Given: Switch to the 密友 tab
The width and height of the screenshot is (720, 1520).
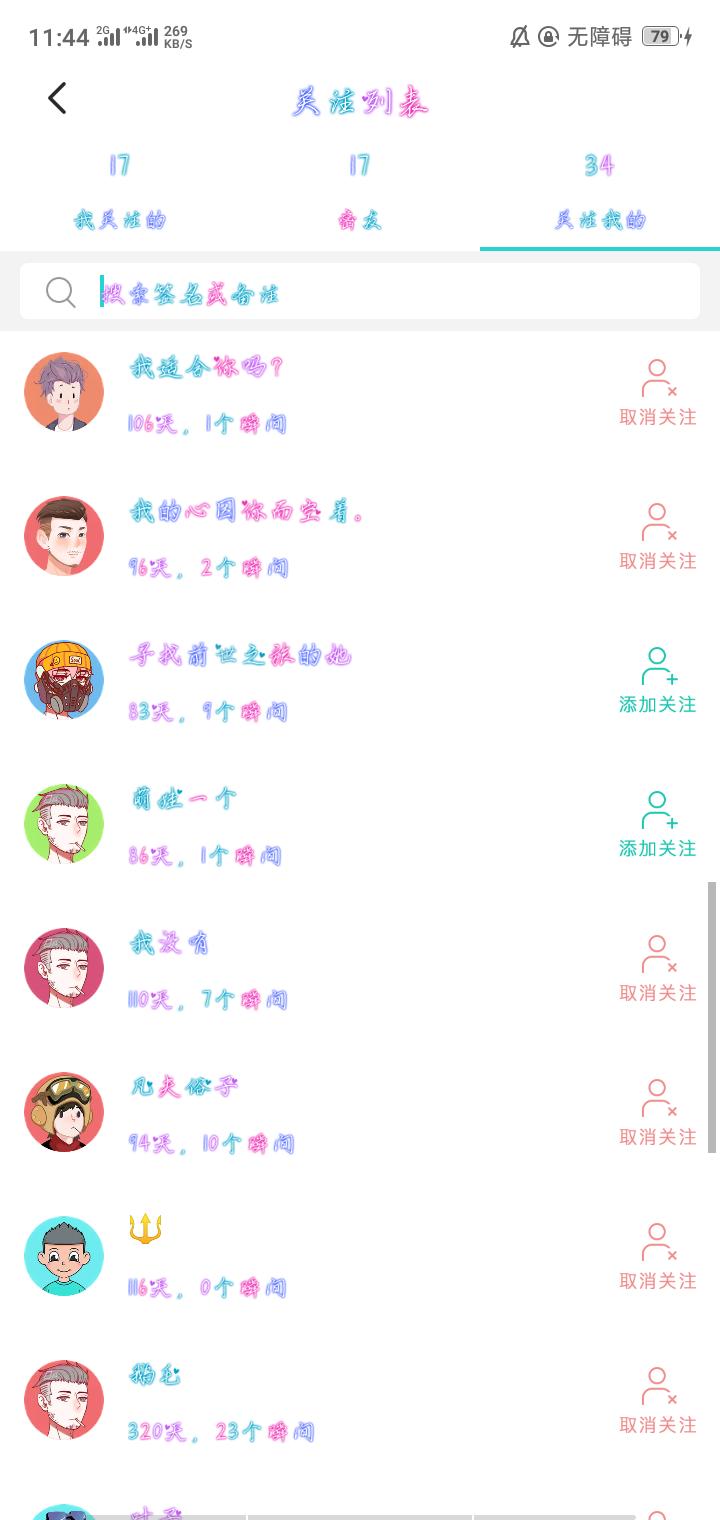Looking at the screenshot, I should [360, 192].
